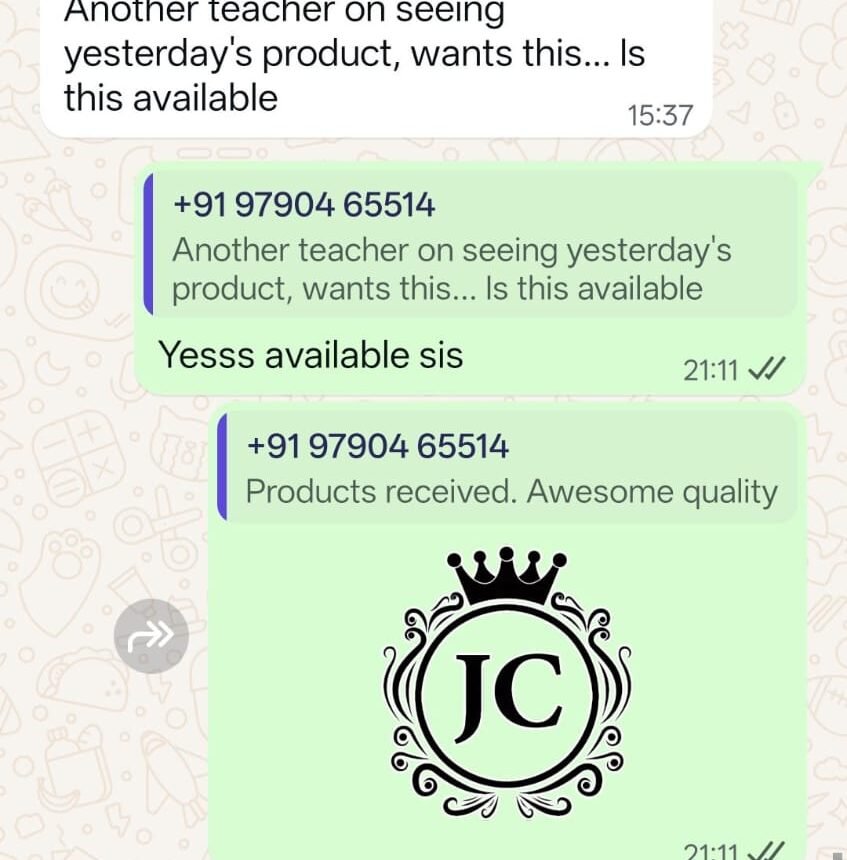Viewport: 847px width, 860px height.
Task: Jump to quoted message in 'Yesss available sis' reply
Action: [x=470, y=247]
